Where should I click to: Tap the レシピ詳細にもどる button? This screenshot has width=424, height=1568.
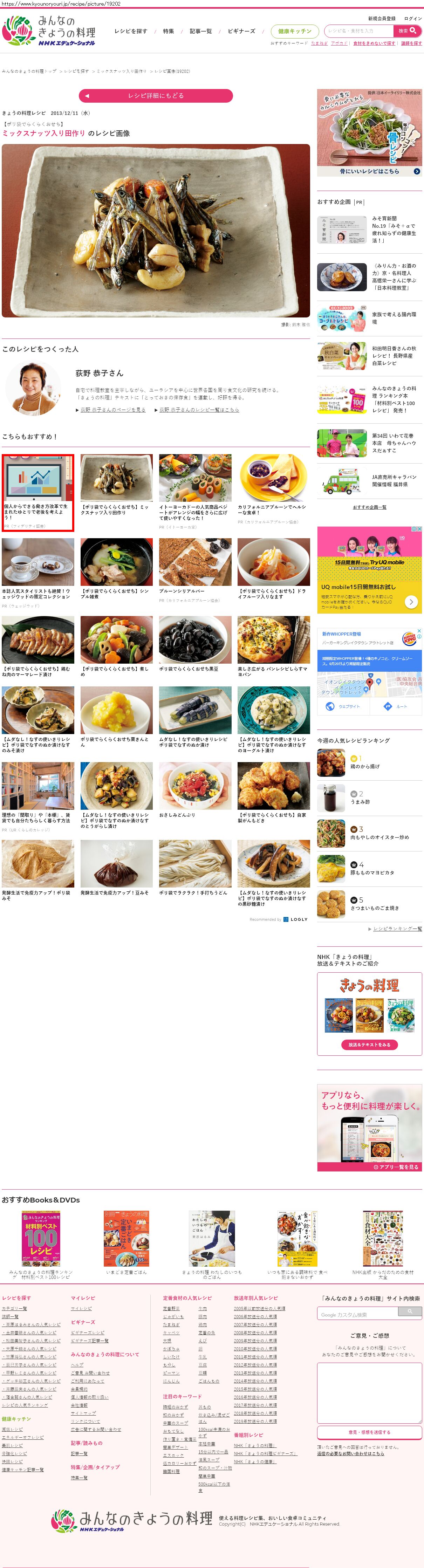(x=156, y=96)
